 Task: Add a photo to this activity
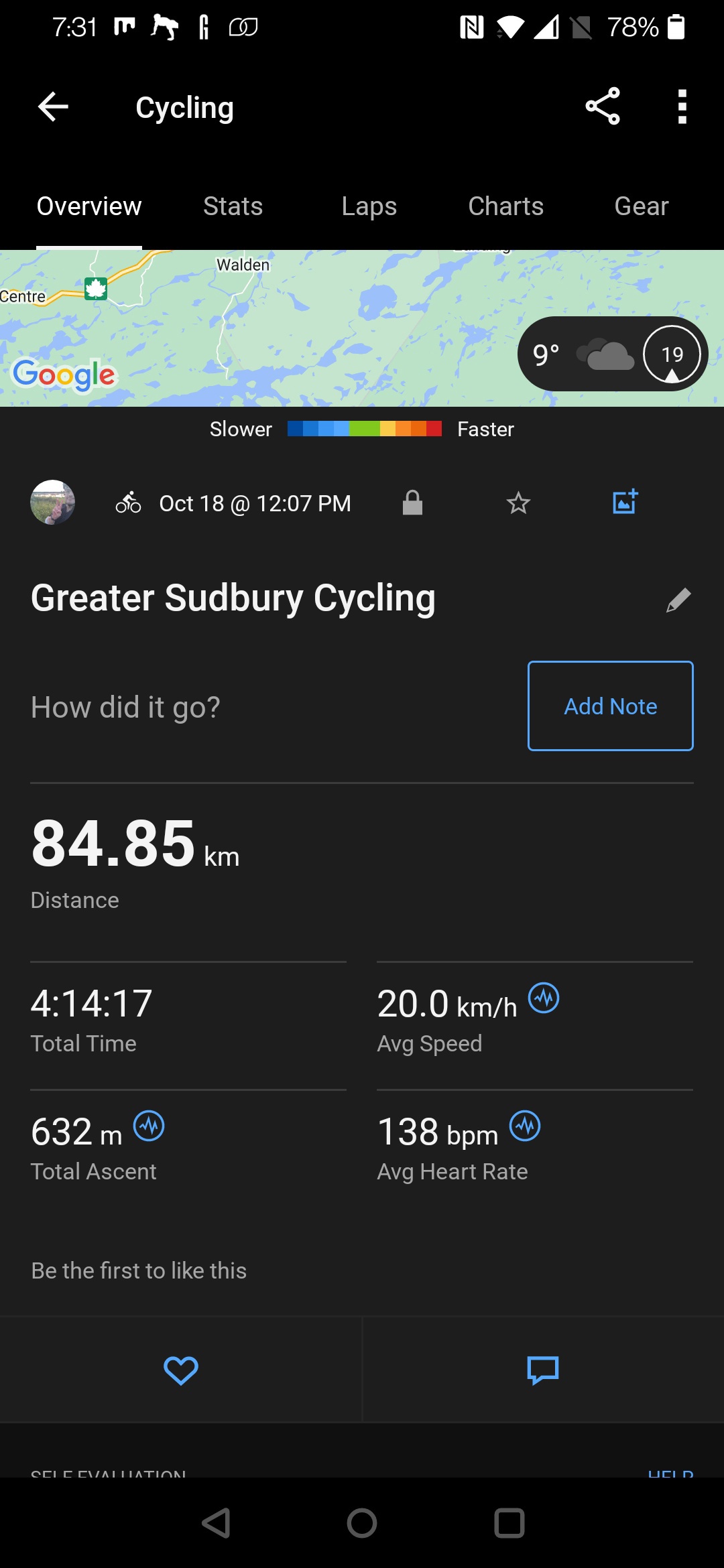pos(625,502)
